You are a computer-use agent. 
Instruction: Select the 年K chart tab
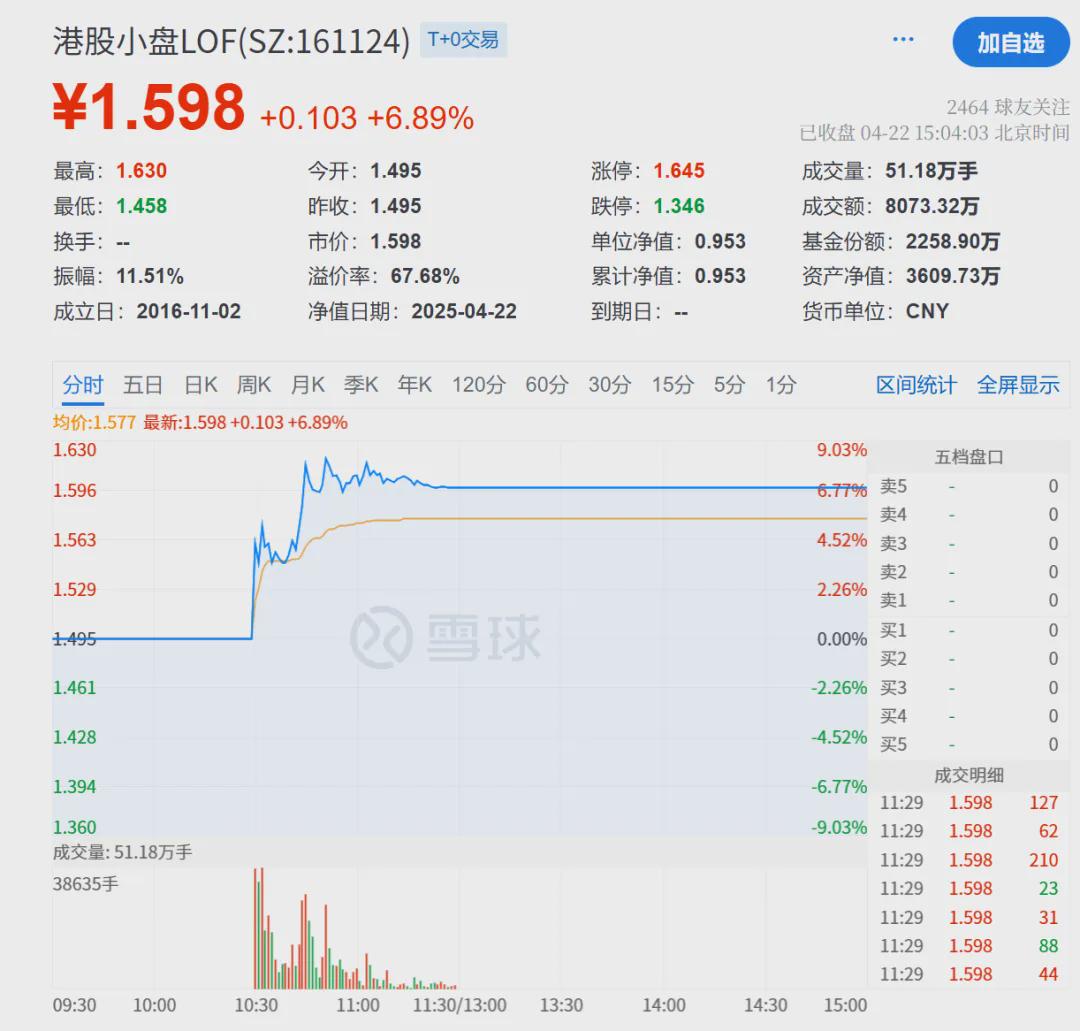point(415,384)
